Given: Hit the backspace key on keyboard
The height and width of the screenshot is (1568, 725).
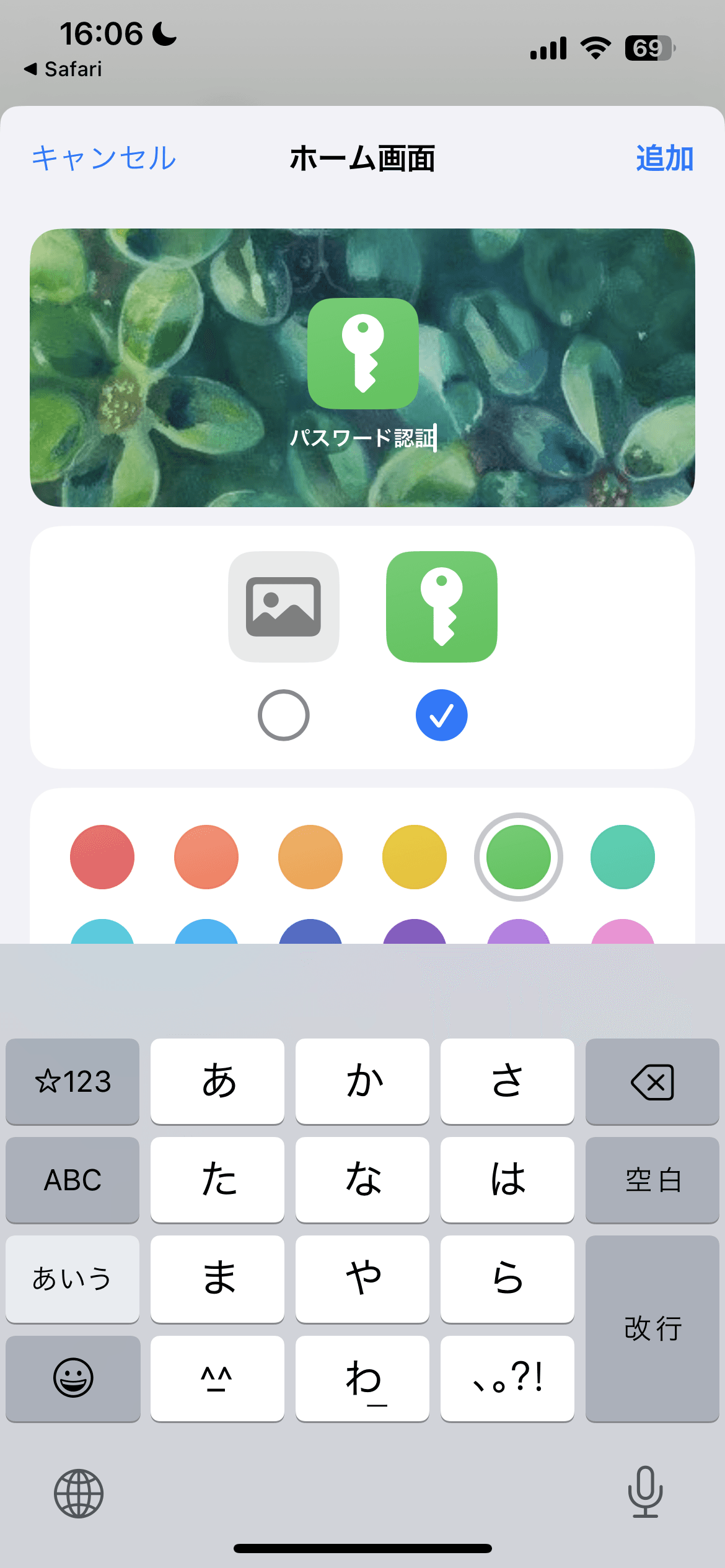Looking at the screenshot, I should point(652,1081).
